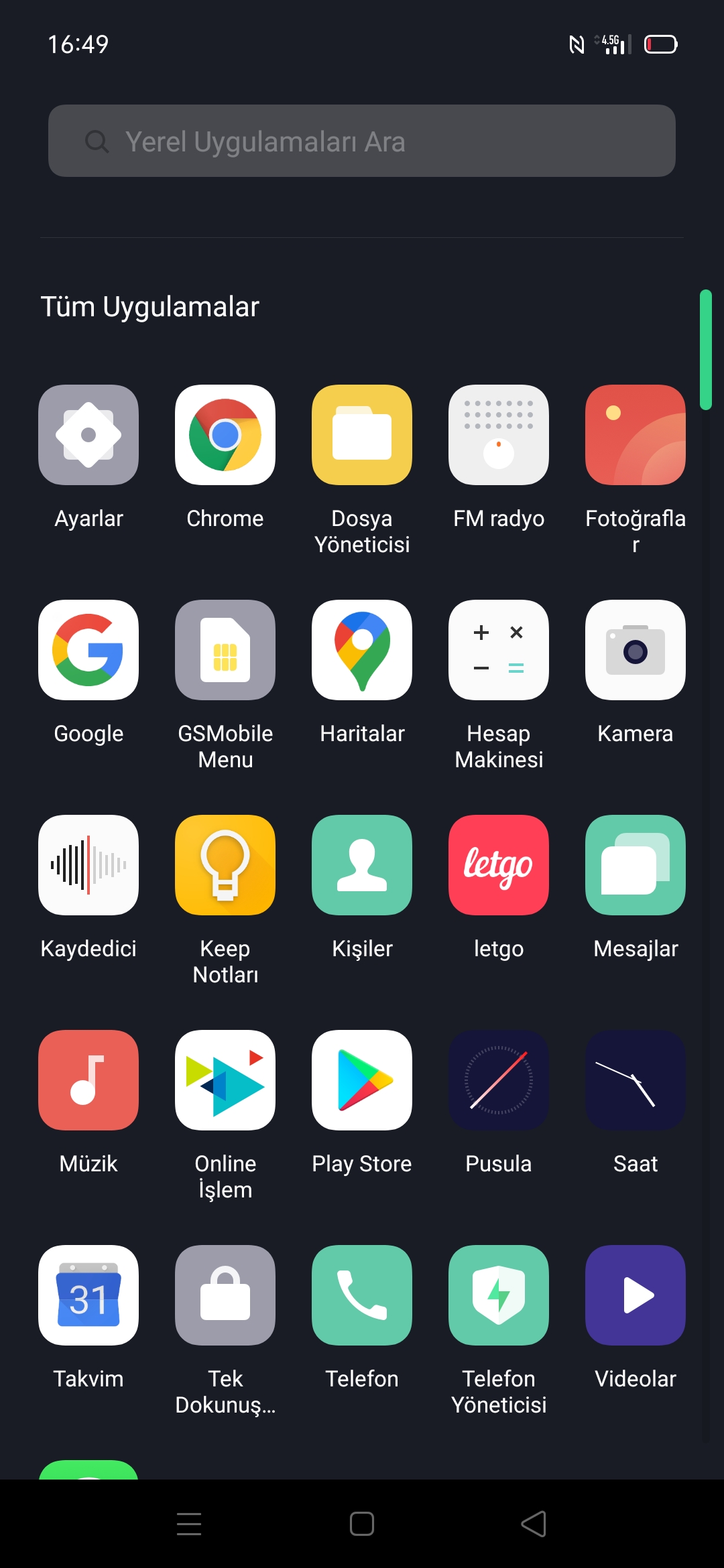Tap the Yerel Uygulamaları Ara search box

[x=362, y=141]
